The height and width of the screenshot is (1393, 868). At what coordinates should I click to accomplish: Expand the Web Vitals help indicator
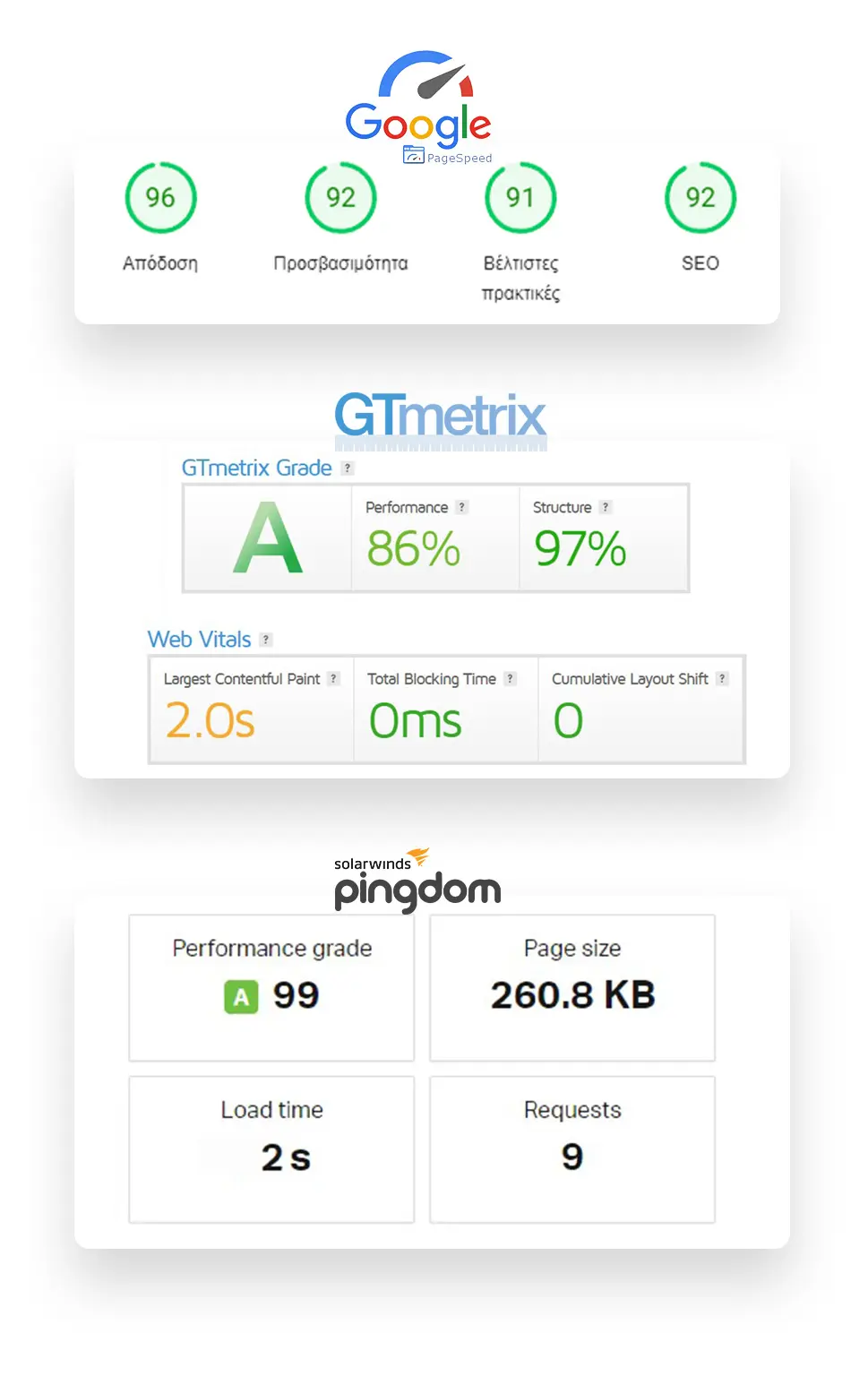(x=266, y=639)
